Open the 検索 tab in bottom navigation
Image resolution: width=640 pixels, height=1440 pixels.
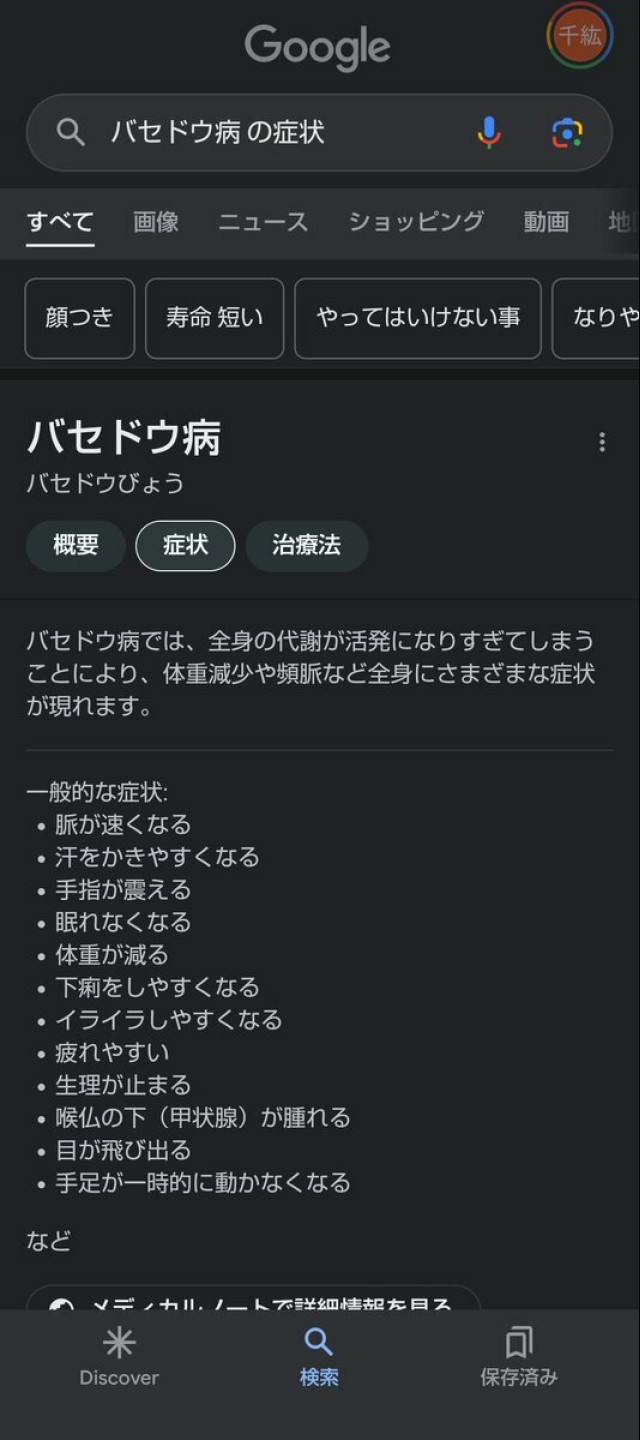(x=319, y=1357)
